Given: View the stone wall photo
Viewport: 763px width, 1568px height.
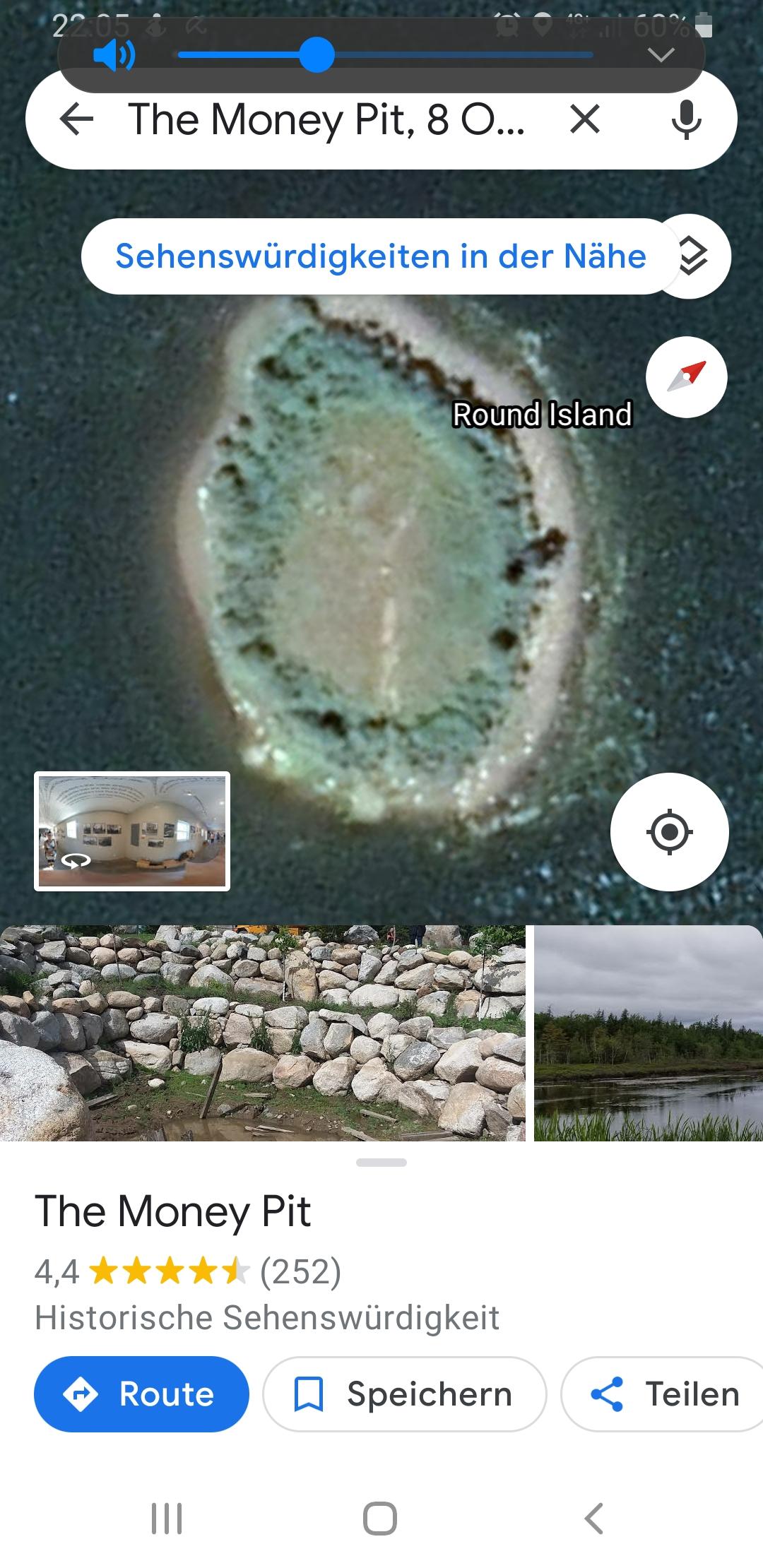Looking at the screenshot, I should coord(263,1033).
